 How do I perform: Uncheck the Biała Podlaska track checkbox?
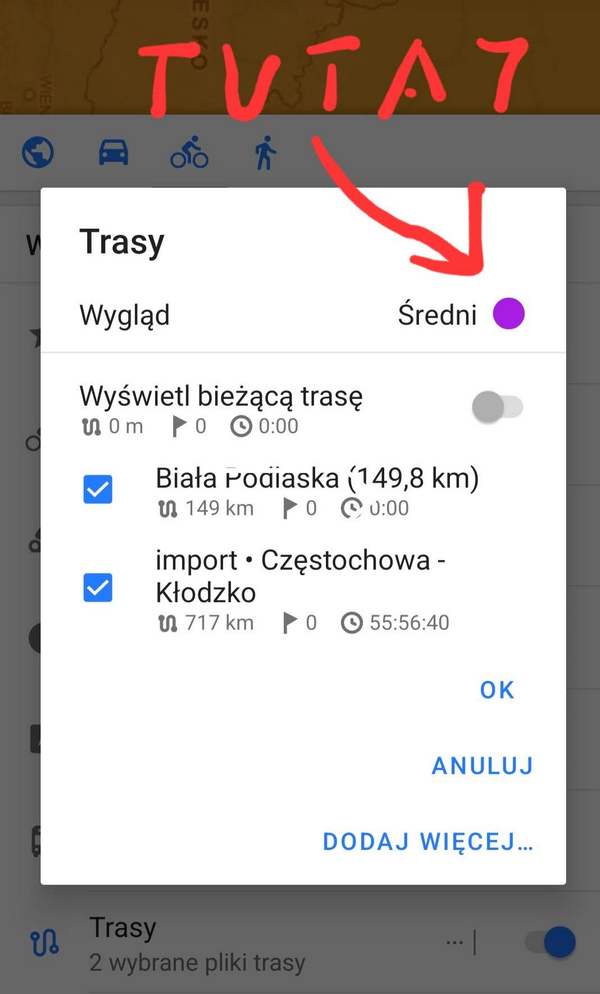[x=98, y=489]
